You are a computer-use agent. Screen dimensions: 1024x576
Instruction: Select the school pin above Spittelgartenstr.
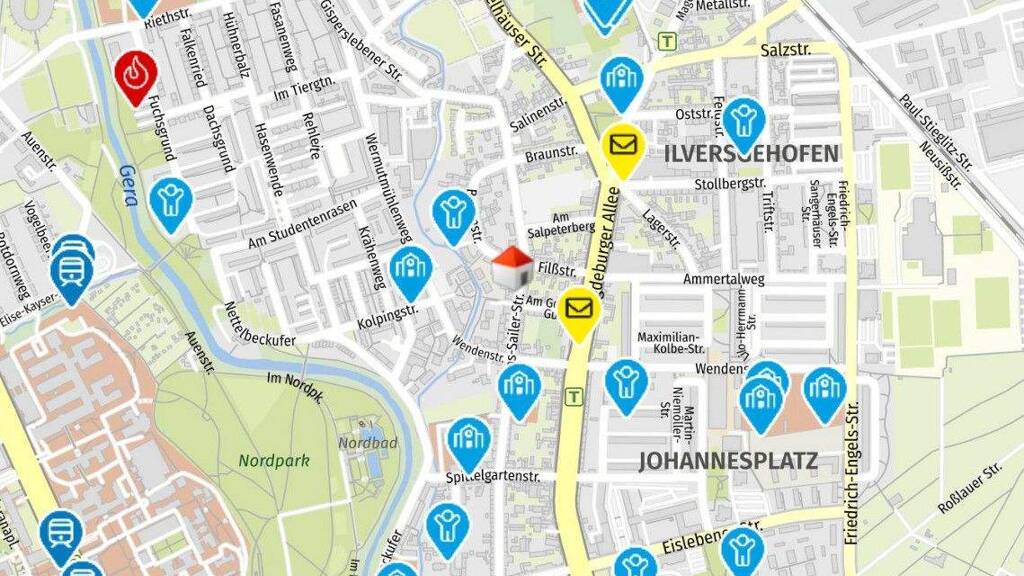(468, 446)
